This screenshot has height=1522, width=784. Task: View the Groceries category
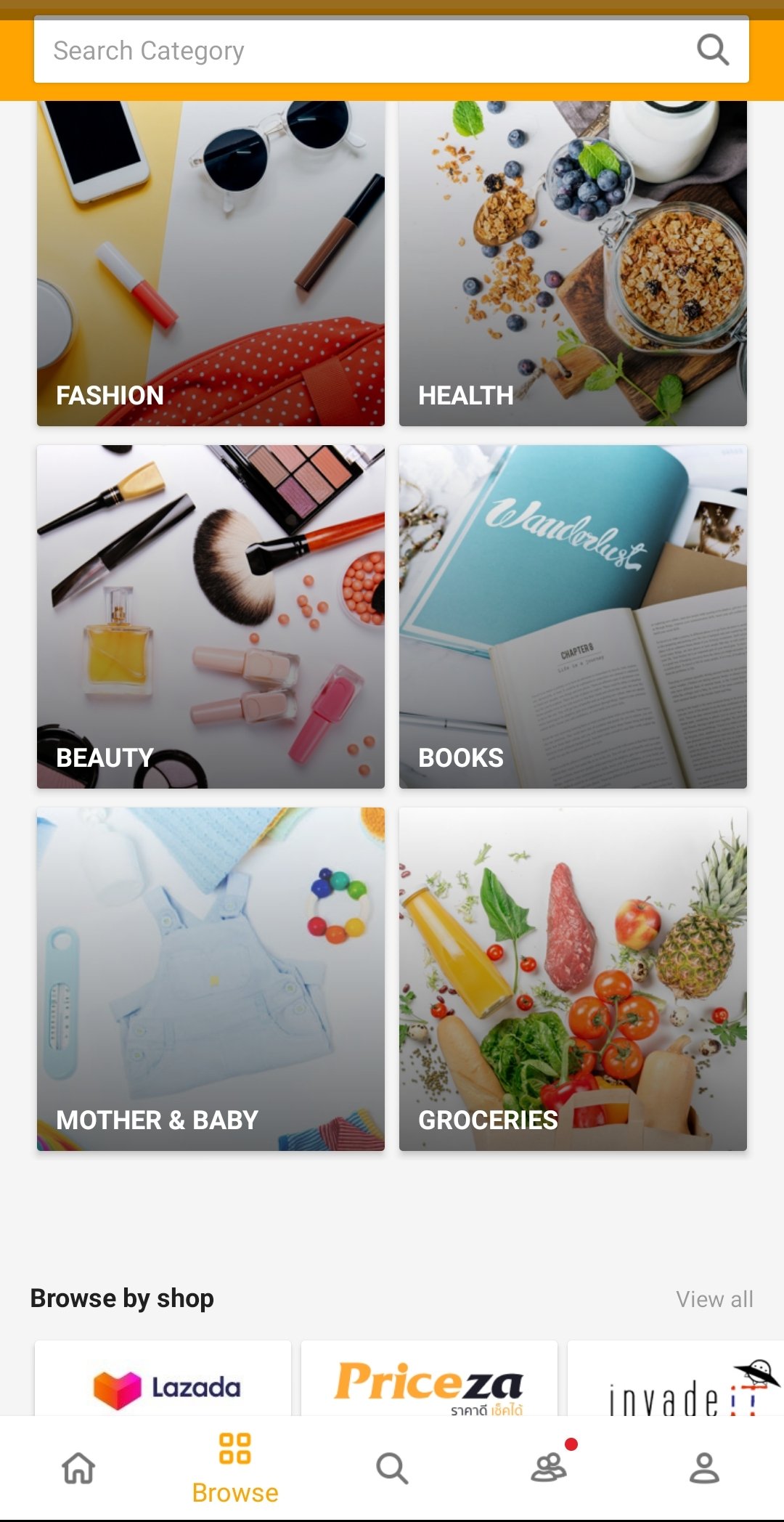(x=573, y=979)
